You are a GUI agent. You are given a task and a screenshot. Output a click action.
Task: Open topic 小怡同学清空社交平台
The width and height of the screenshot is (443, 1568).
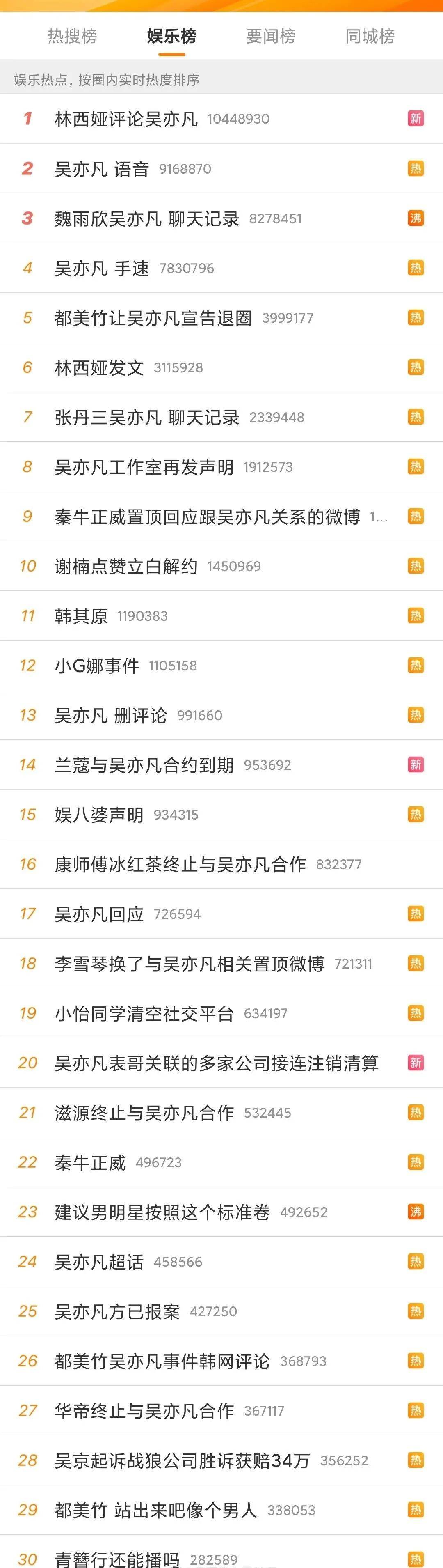click(x=144, y=1013)
